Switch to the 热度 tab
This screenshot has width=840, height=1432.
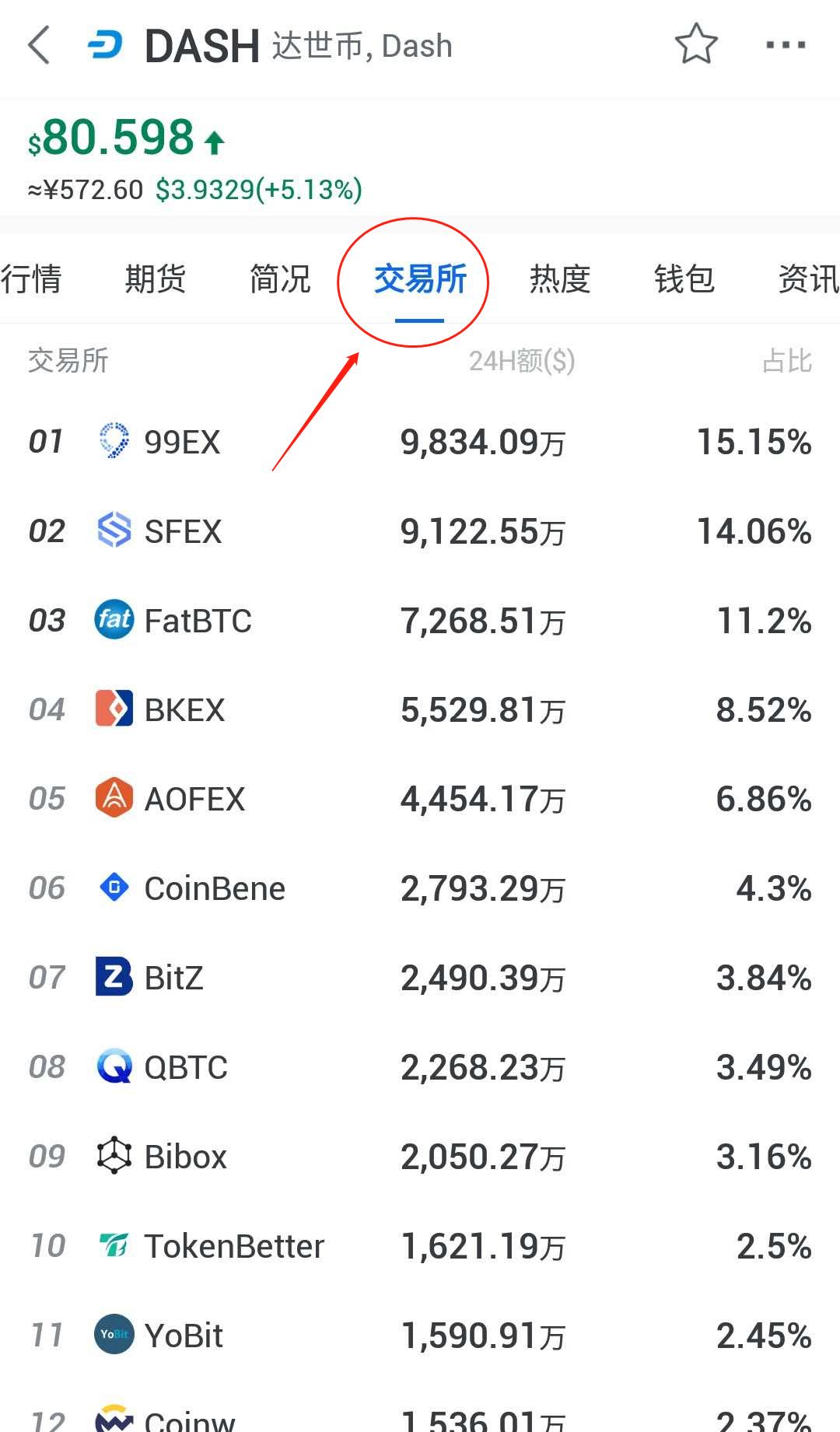click(x=560, y=278)
